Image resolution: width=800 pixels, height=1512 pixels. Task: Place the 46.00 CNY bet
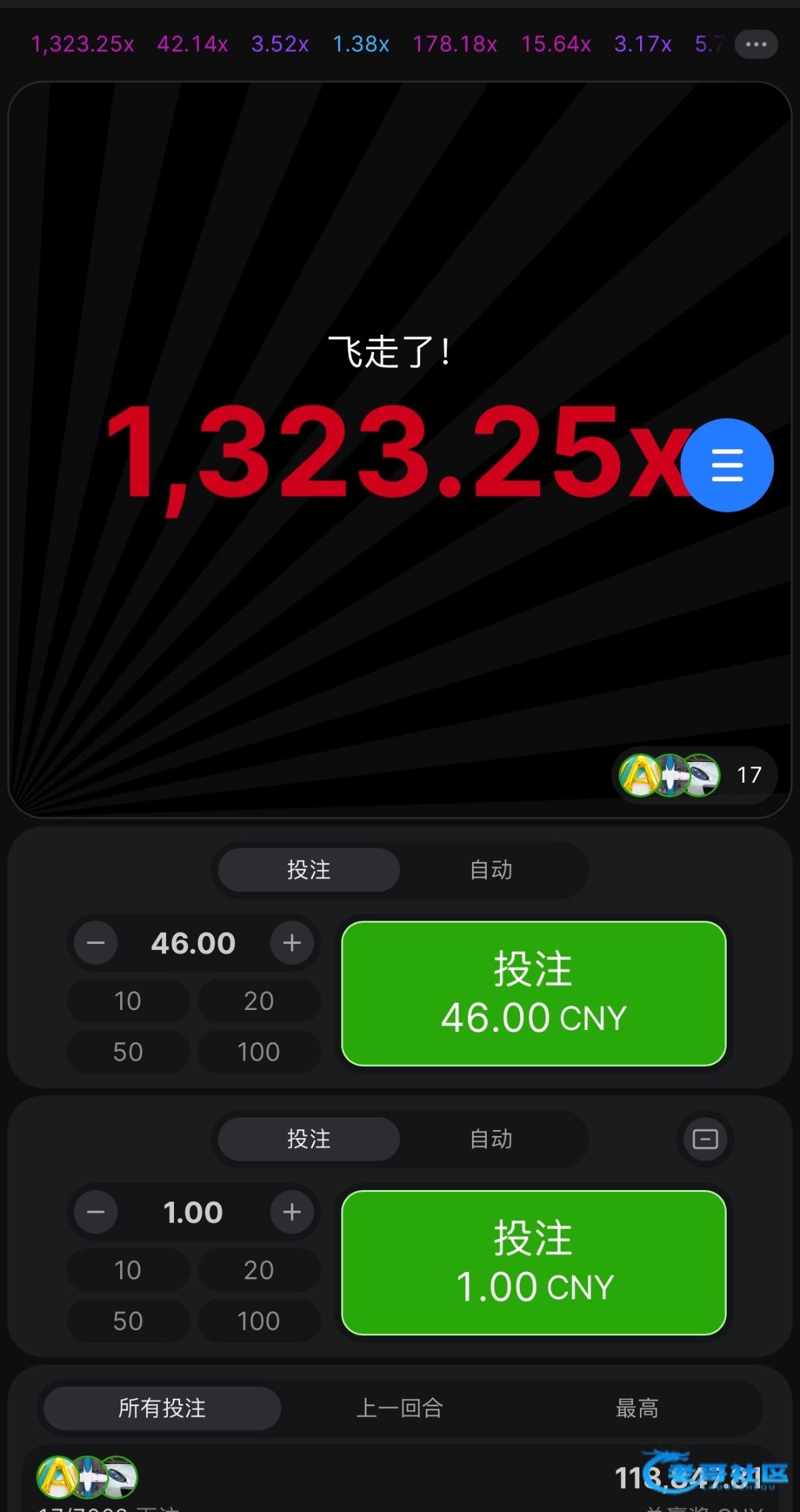533,993
